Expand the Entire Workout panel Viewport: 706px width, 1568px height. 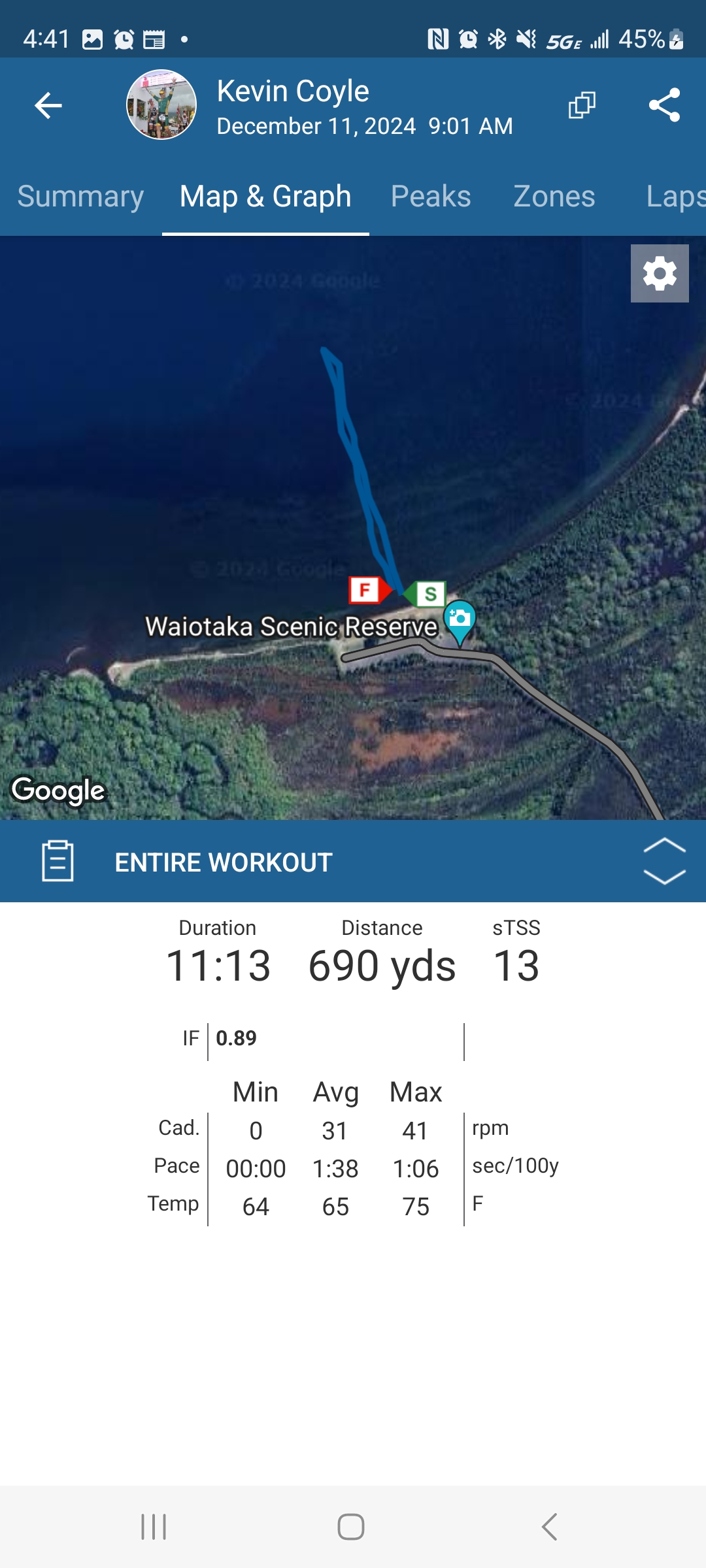(x=664, y=861)
